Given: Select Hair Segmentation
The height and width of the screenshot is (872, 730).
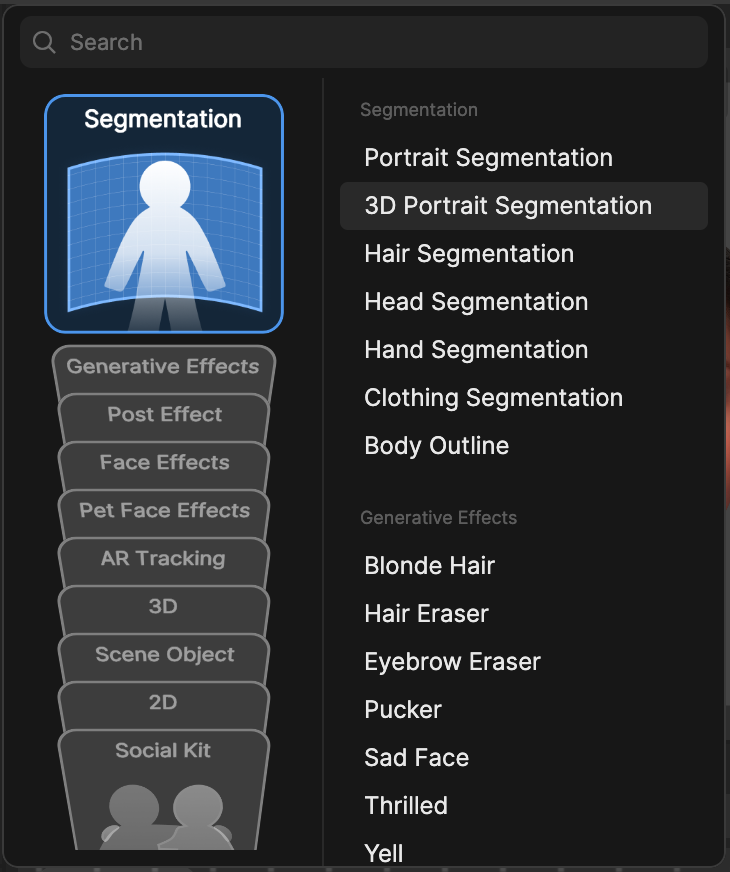Looking at the screenshot, I should (468, 254).
